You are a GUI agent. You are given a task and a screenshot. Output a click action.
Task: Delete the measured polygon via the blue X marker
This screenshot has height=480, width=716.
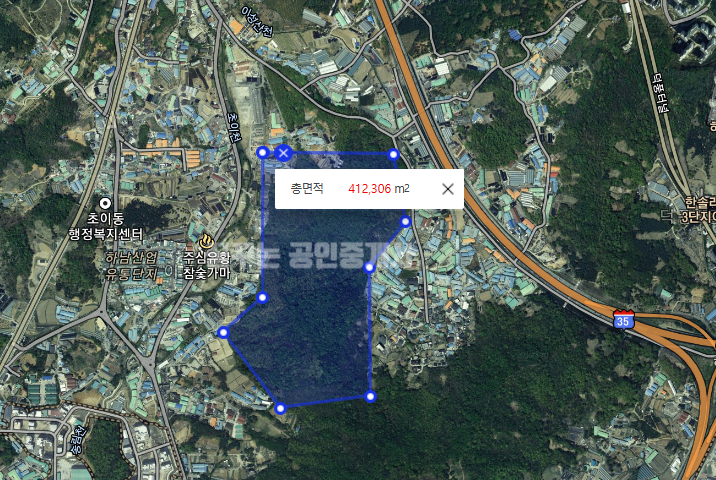click(284, 153)
